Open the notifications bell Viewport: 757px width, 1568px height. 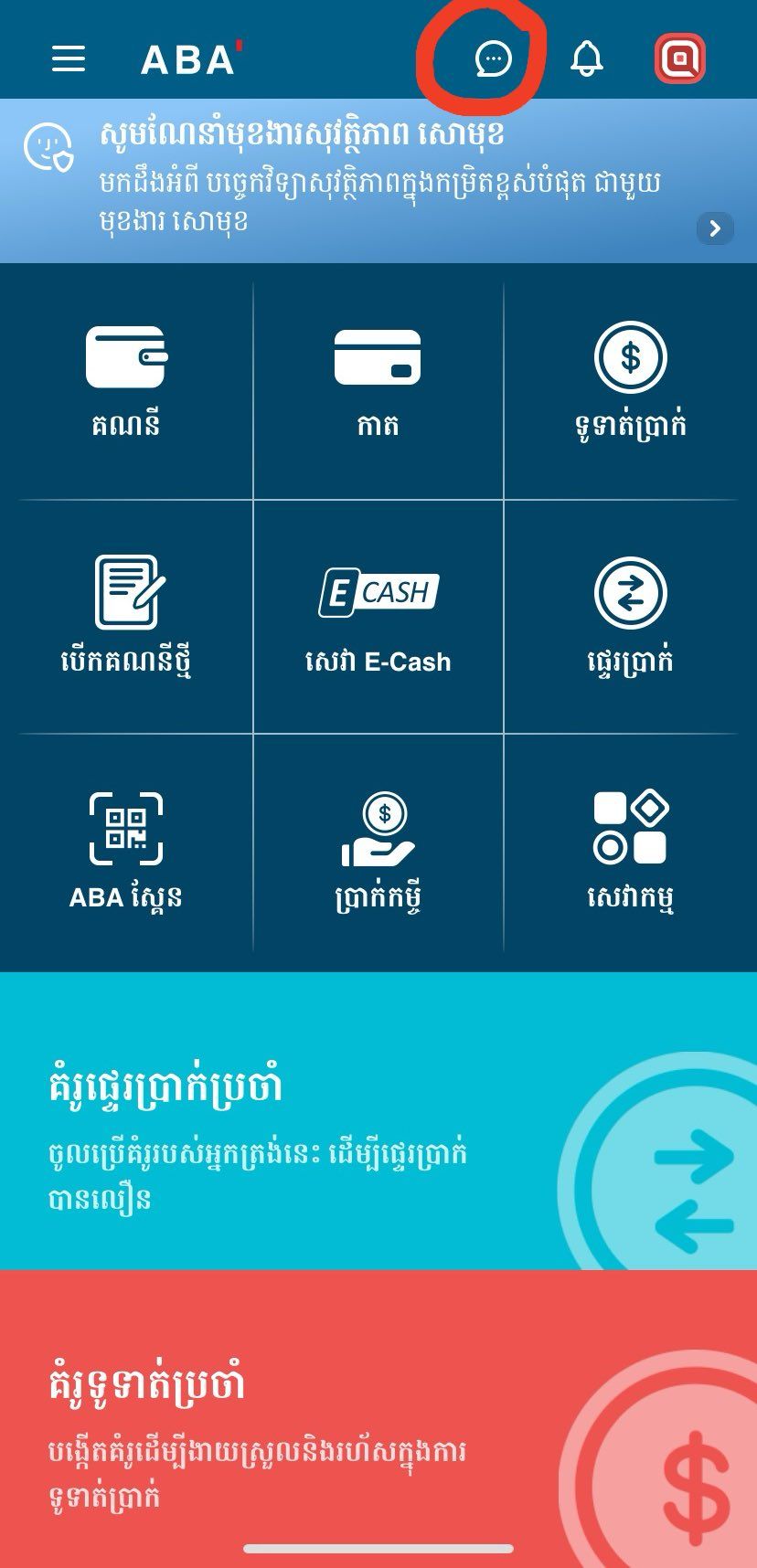587,59
